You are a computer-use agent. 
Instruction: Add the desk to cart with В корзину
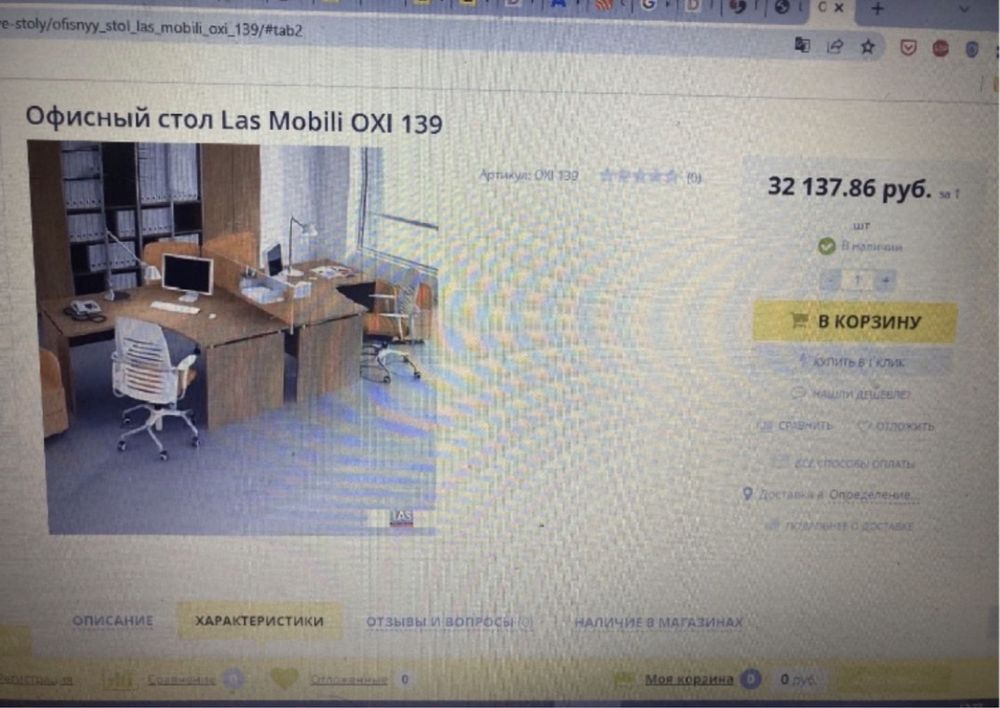pyautogui.click(x=854, y=322)
